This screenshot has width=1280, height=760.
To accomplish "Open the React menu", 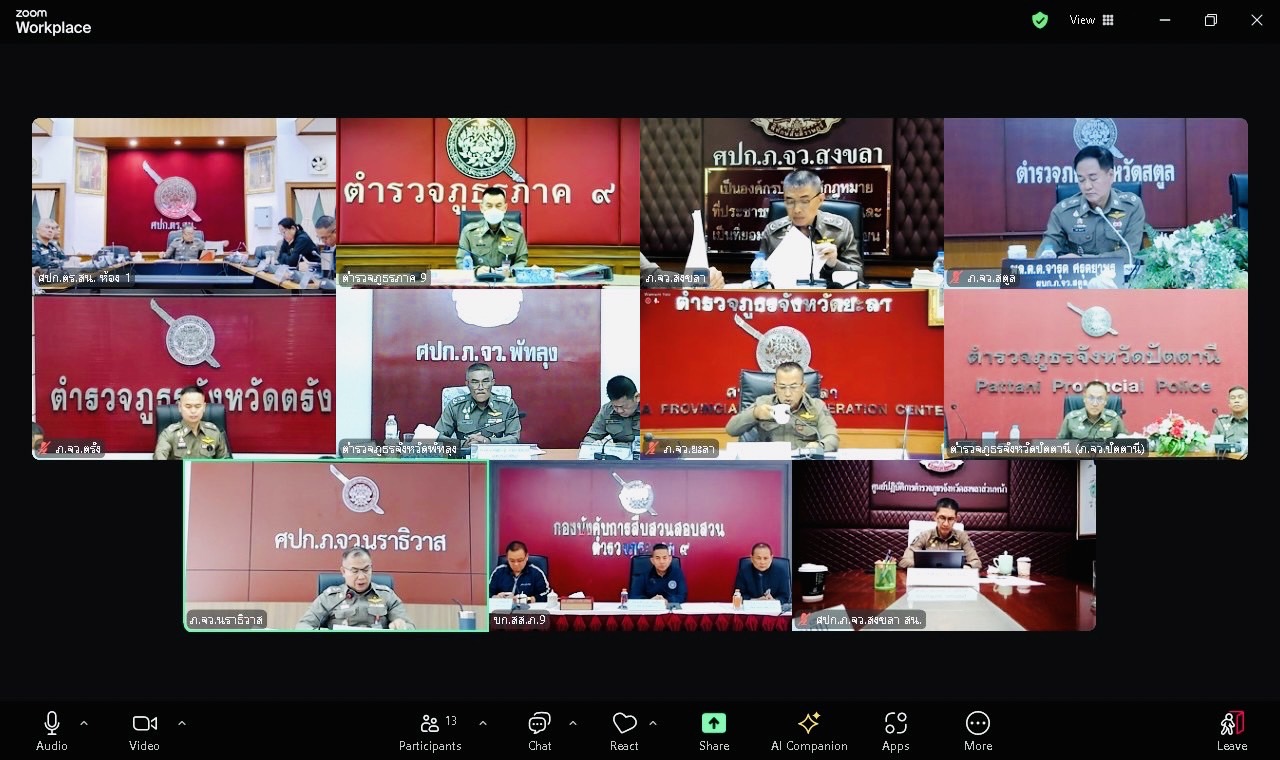I will click(x=624, y=730).
